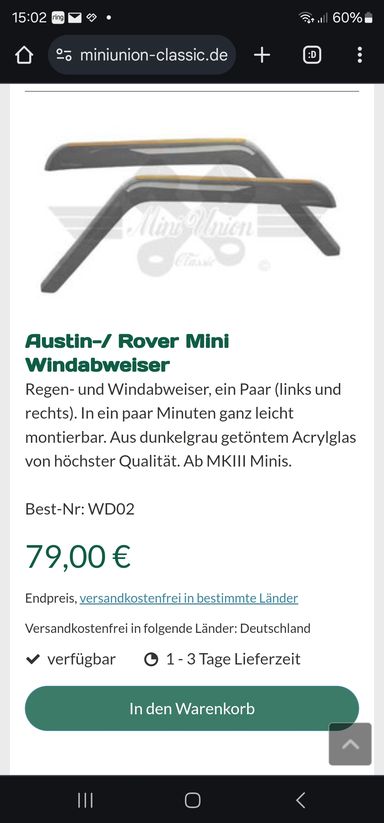
Task: Open the Windabweiser product image
Action: click(x=191, y=215)
